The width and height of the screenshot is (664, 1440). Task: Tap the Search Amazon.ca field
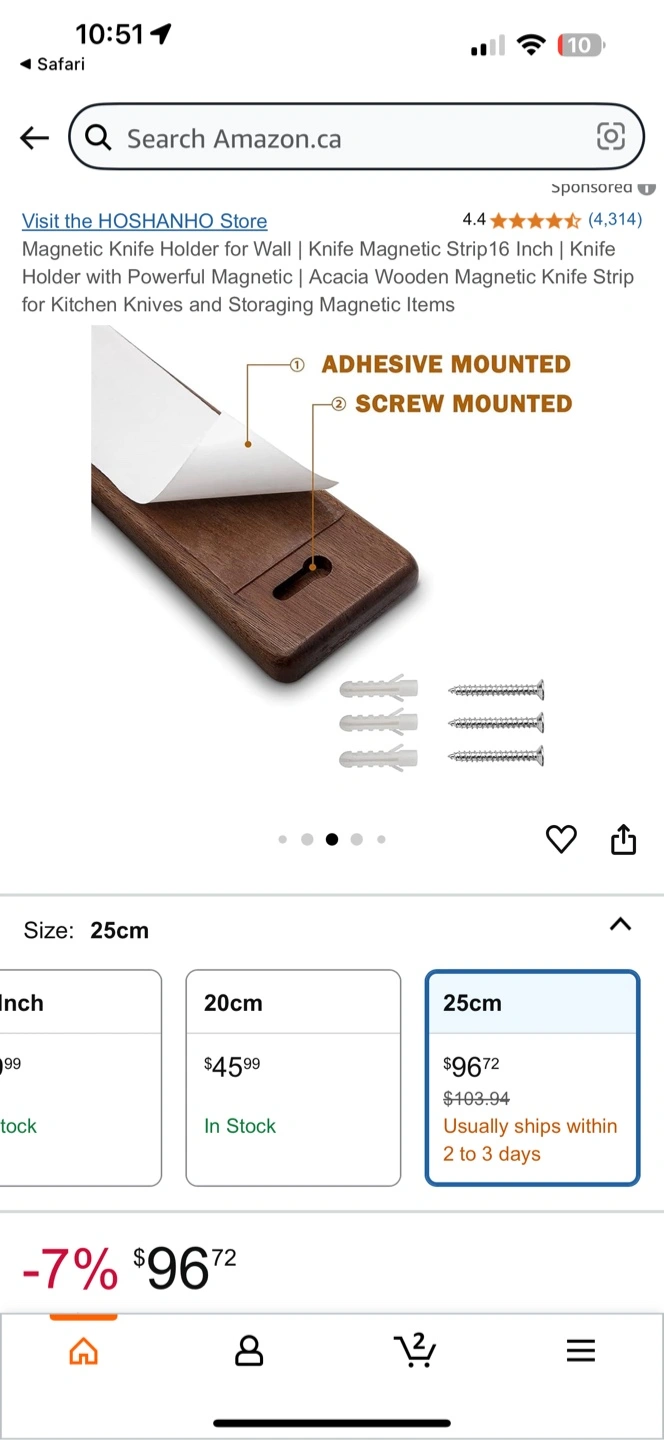340,138
